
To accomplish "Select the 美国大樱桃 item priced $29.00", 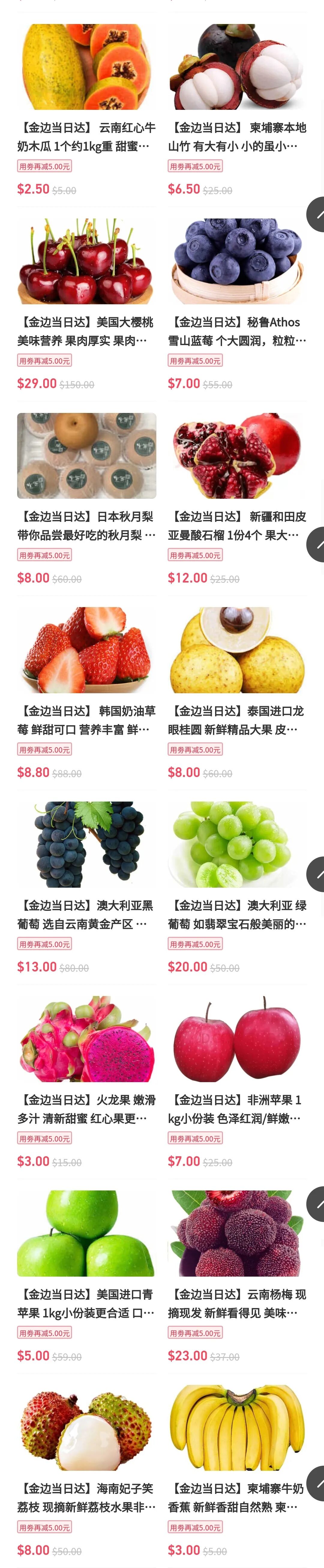I will 86,304.
